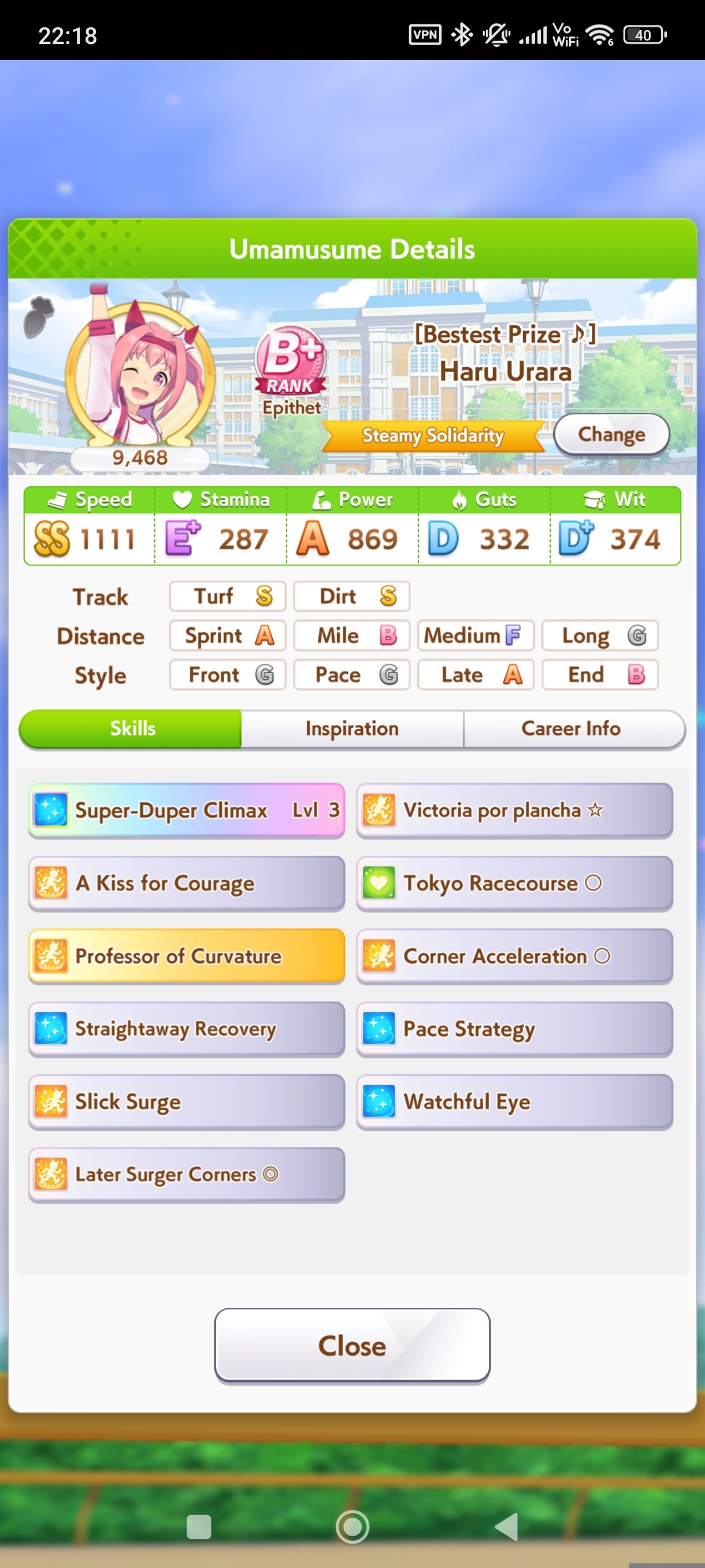
Task: Open Victoria por plancha skill info
Action: [514, 810]
